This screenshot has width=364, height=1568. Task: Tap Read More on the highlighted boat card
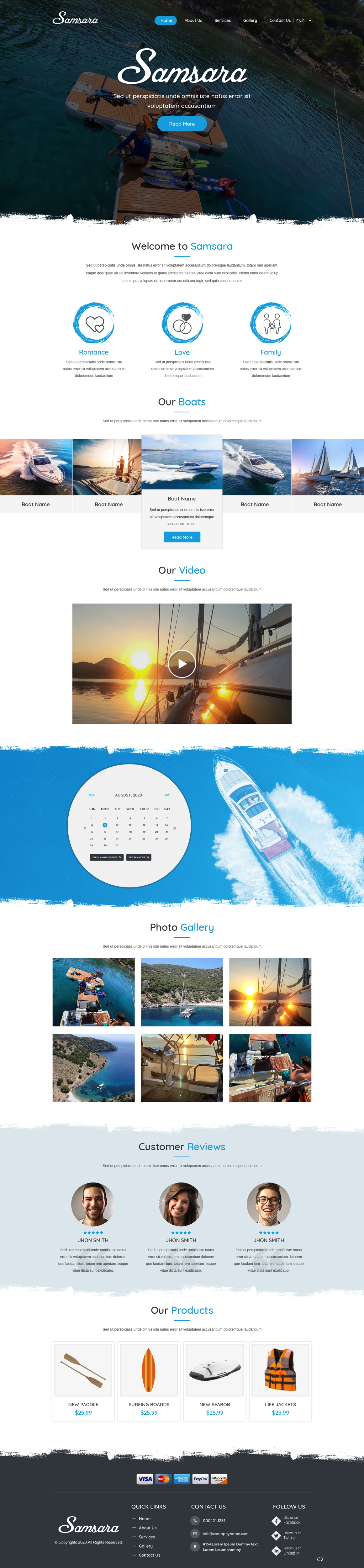click(182, 537)
